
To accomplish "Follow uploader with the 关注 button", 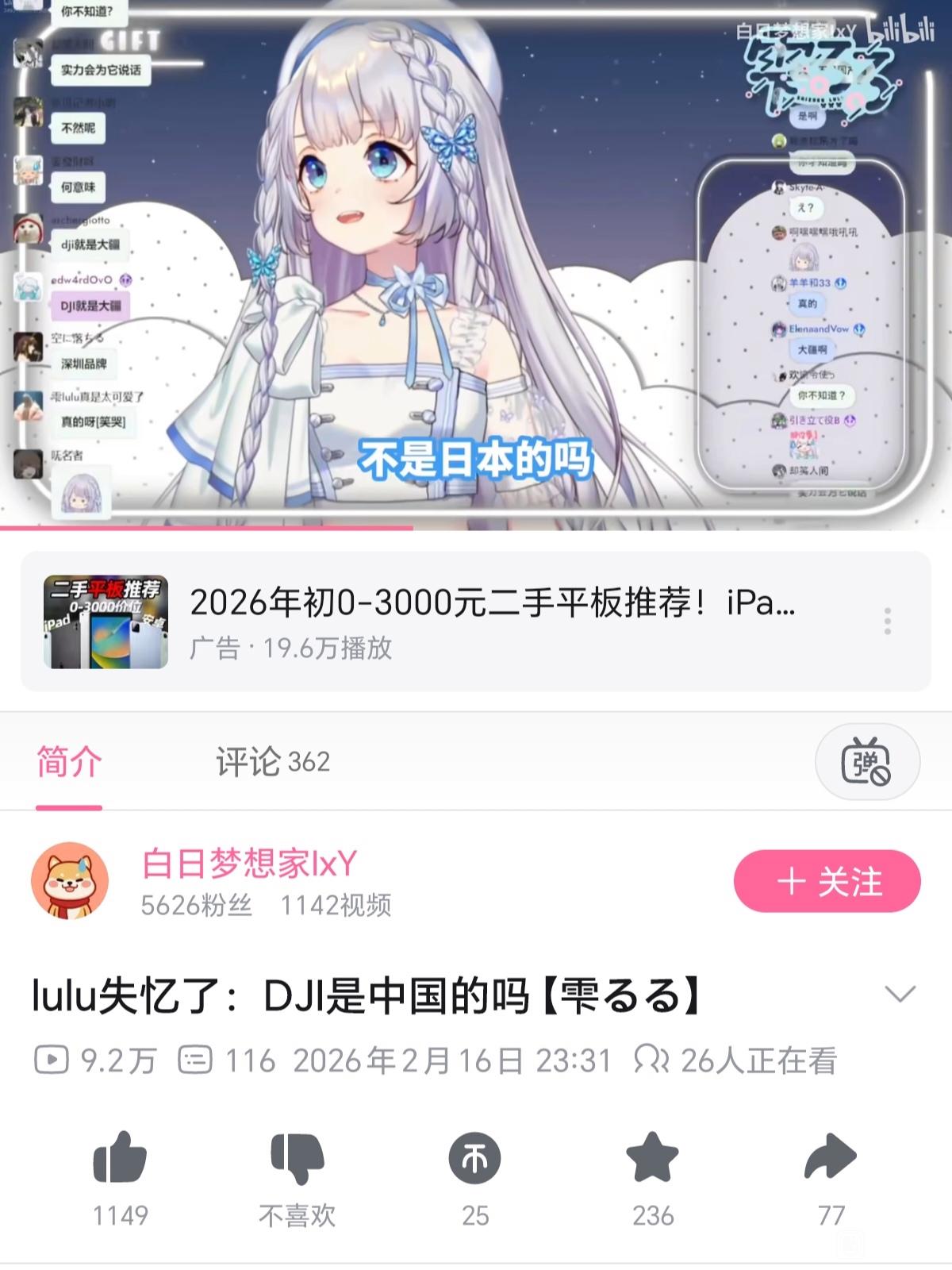I will 827,881.
